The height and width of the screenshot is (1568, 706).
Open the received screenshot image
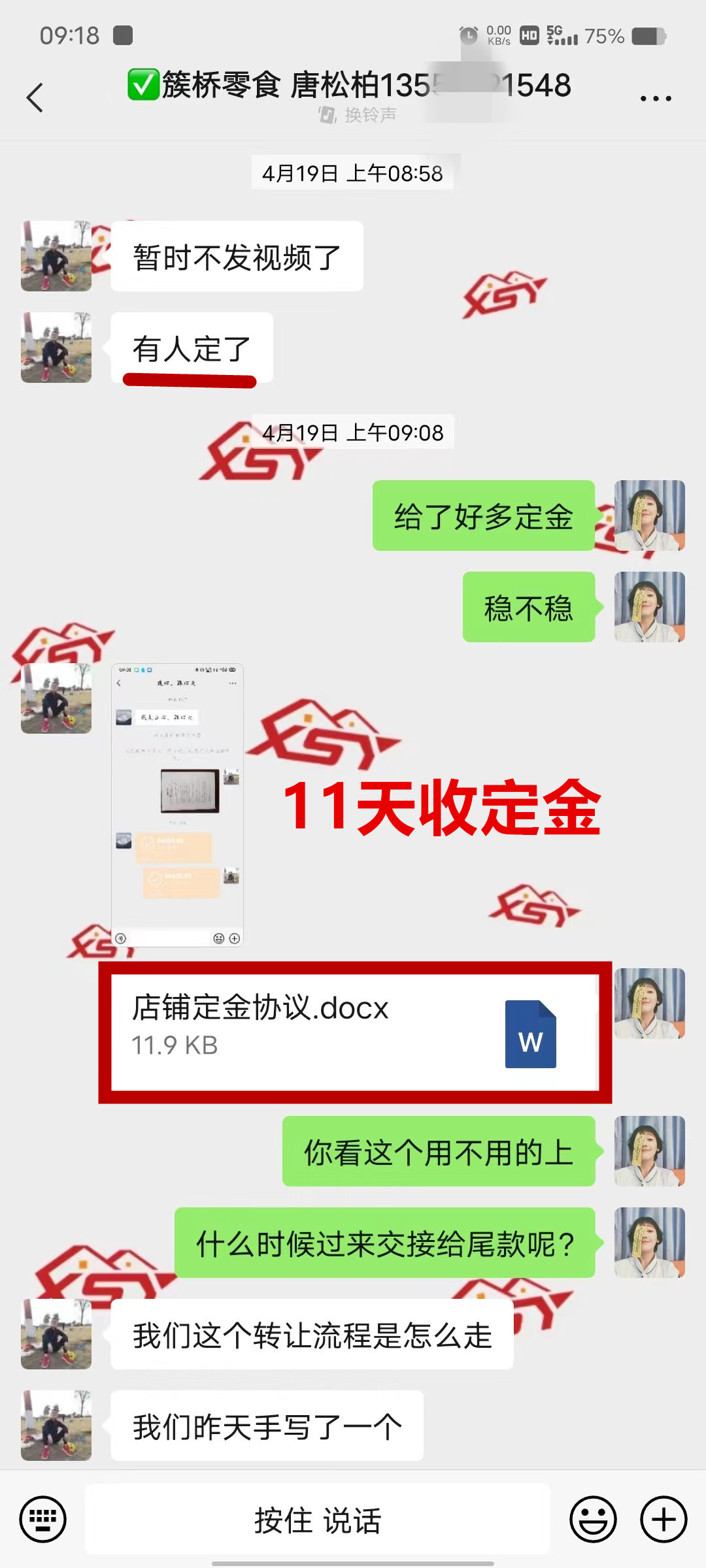(177, 805)
